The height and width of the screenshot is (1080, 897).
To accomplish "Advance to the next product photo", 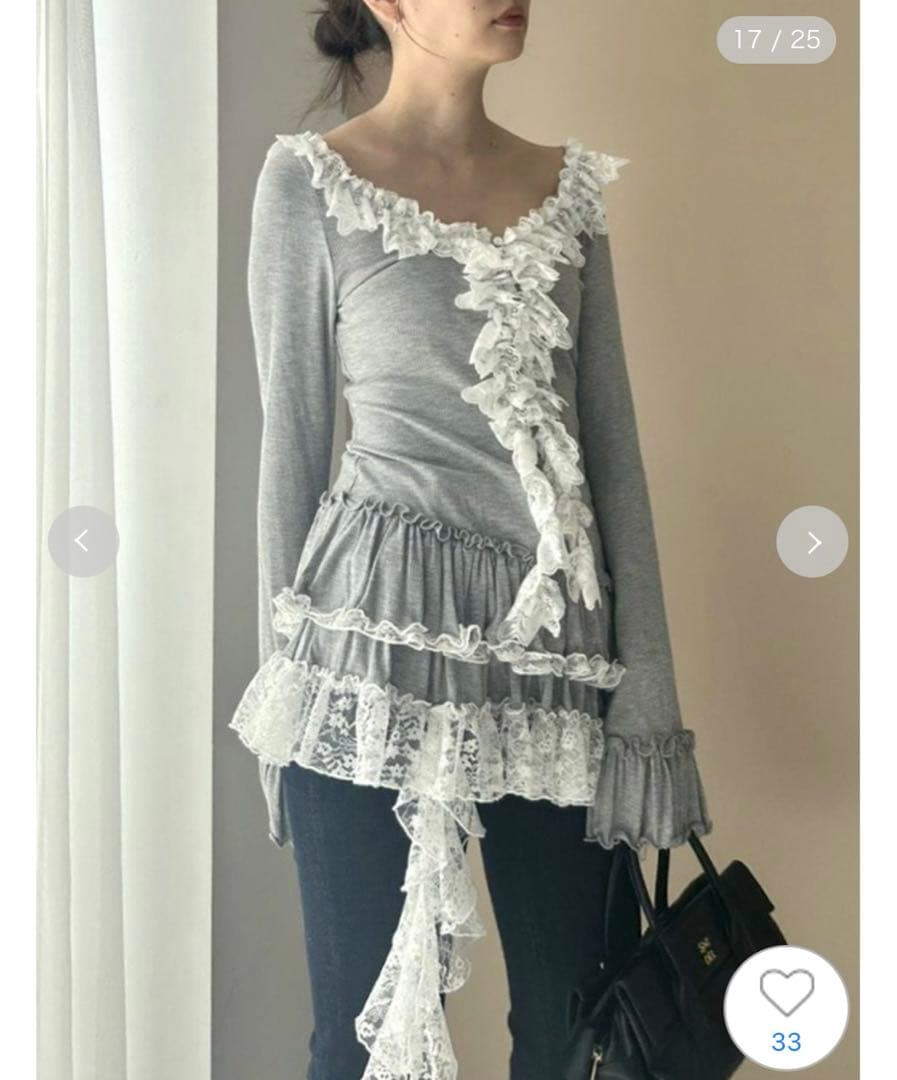I will [812, 541].
